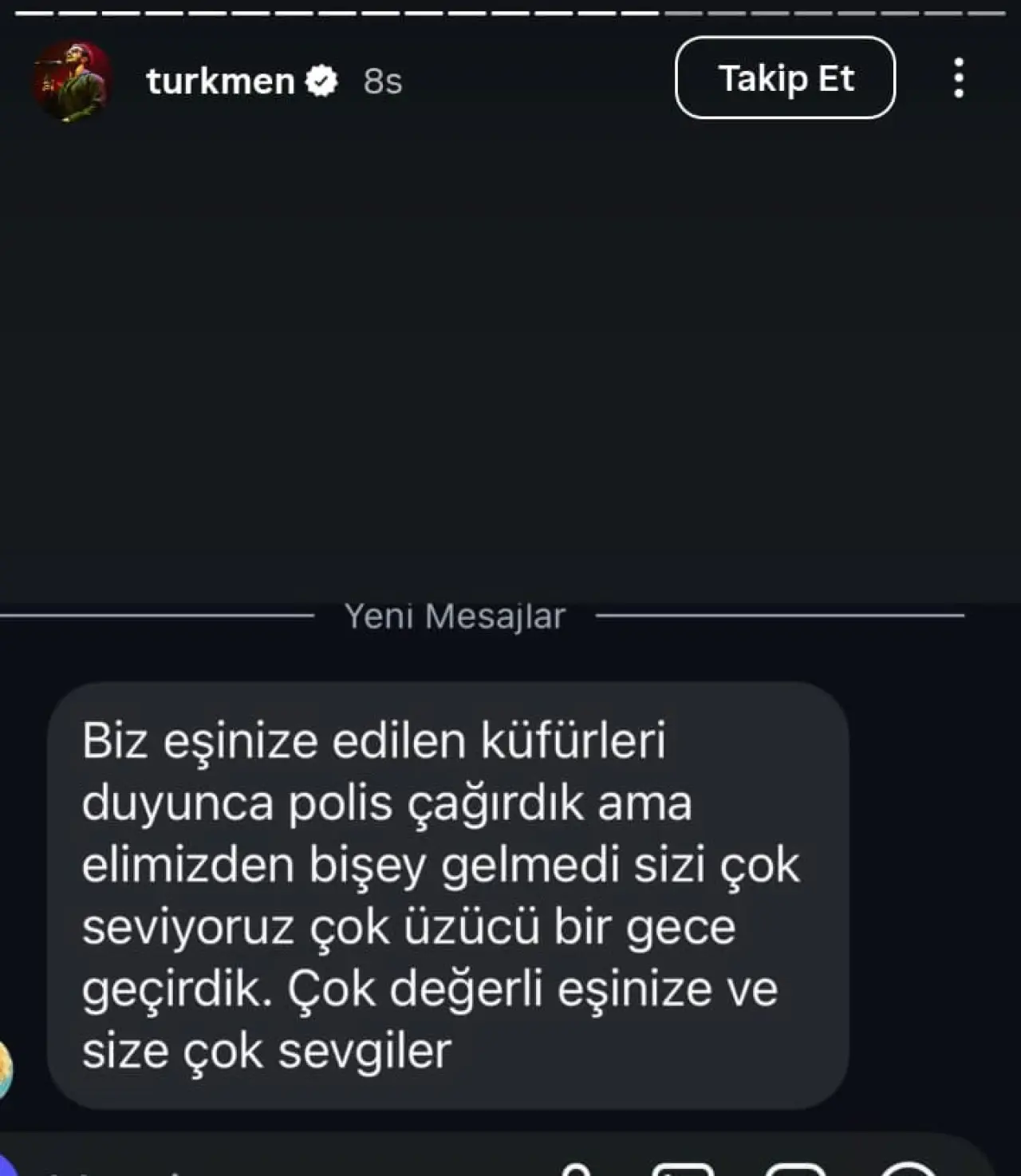
Task: Tap the Yeni Mesajlar divider
Action: point(455,616)
